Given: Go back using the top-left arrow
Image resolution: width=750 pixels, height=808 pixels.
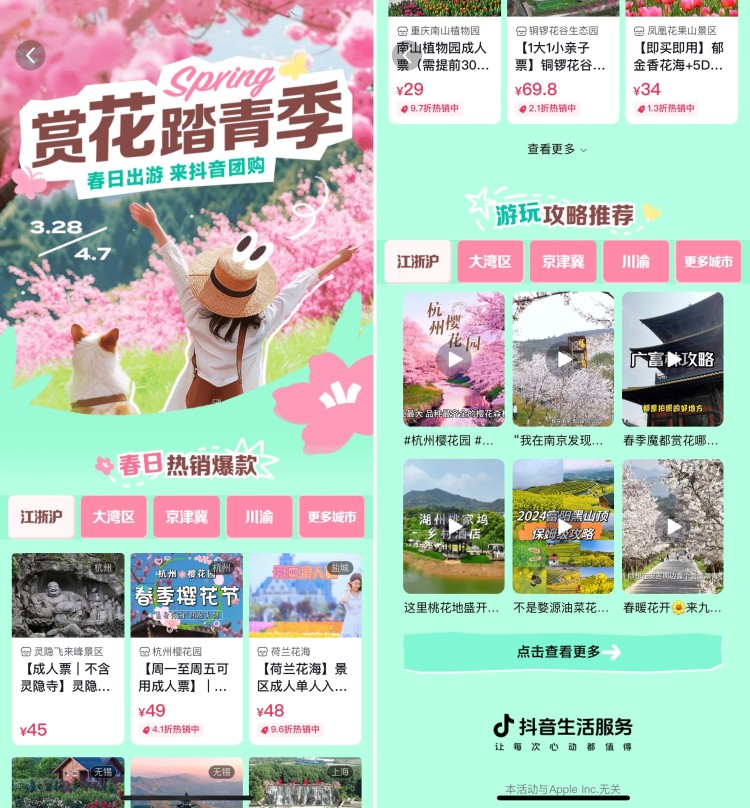Looking at the screenshot, I should coord(31,55).
